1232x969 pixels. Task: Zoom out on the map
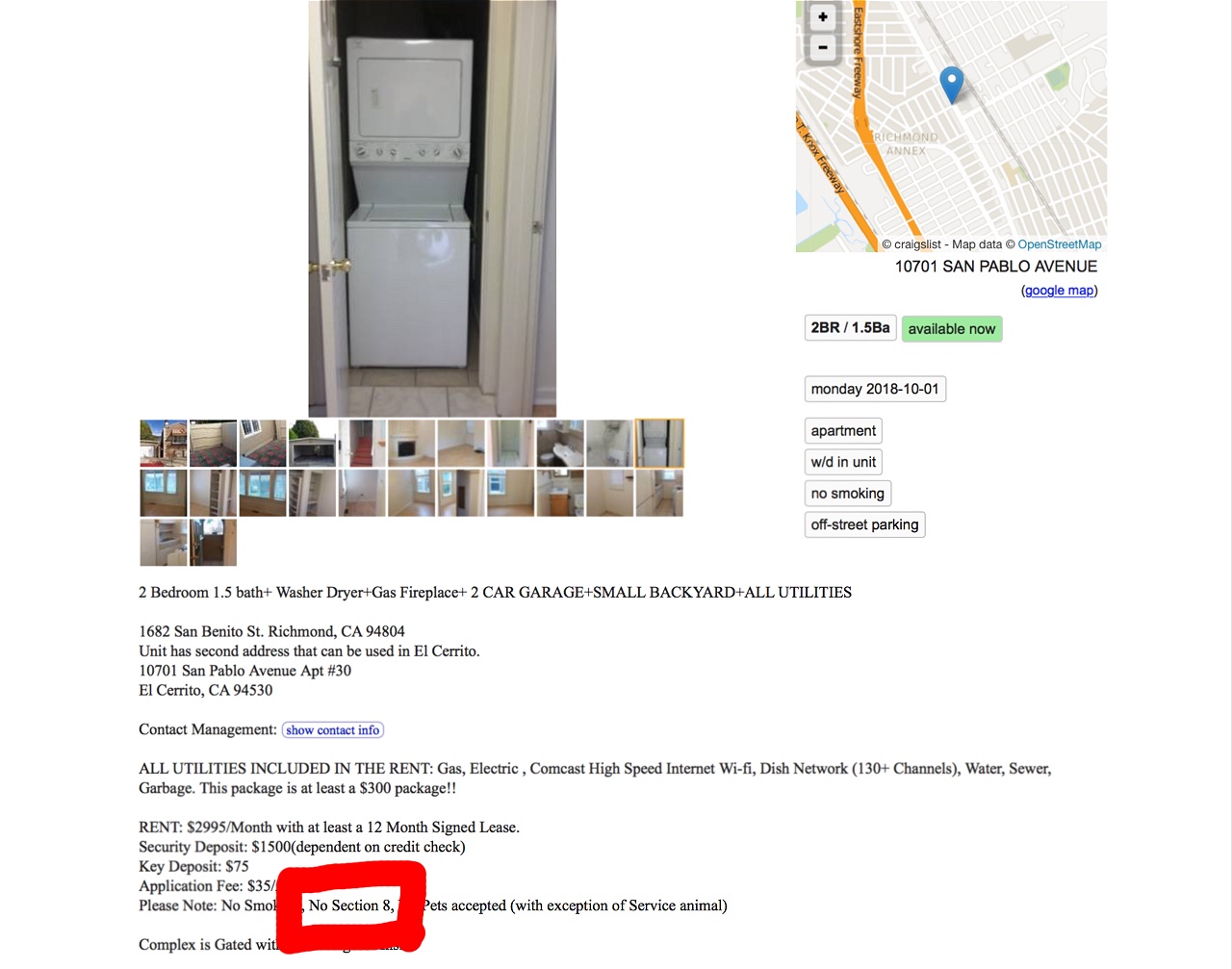click(823, 46)
